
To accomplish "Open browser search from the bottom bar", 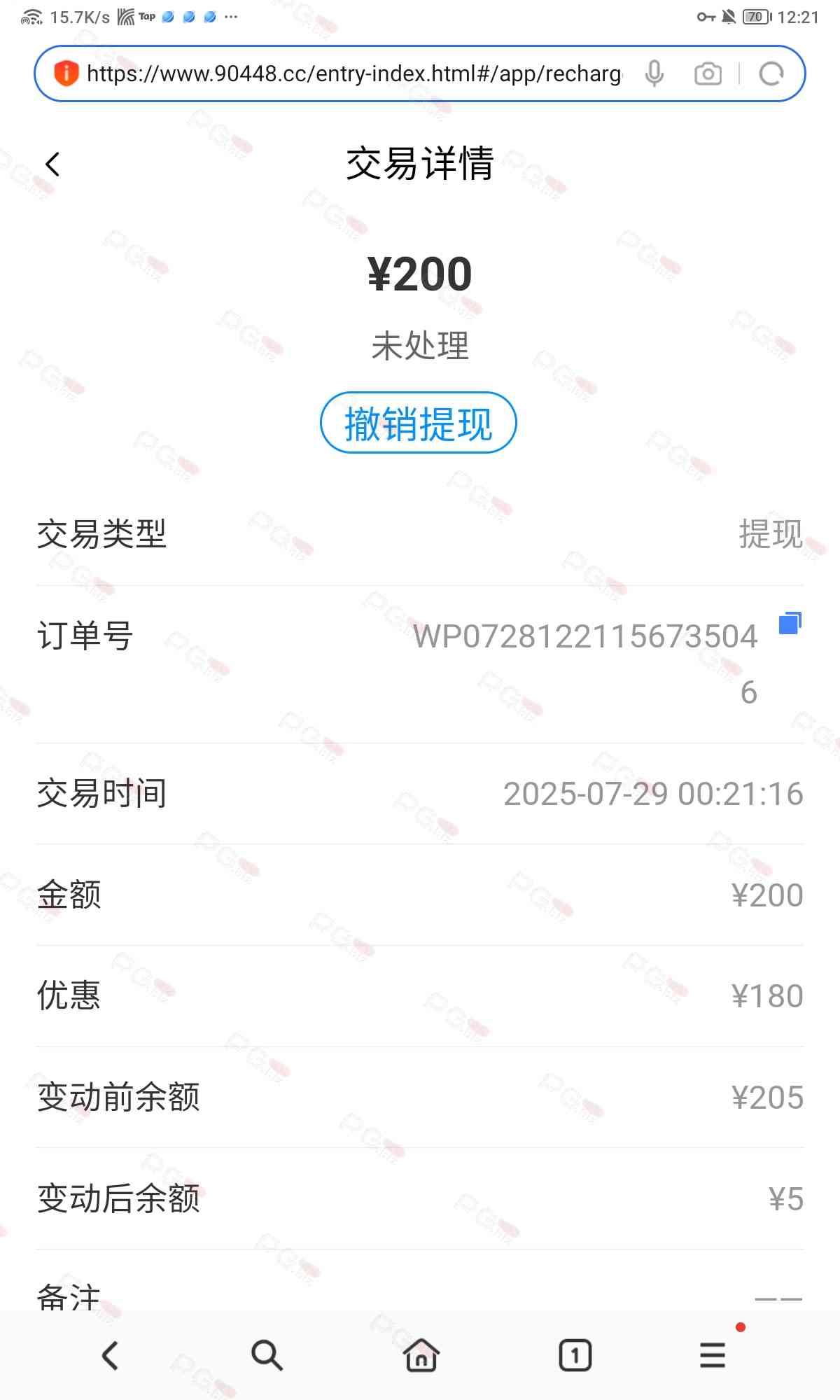I will [267, 1356].
